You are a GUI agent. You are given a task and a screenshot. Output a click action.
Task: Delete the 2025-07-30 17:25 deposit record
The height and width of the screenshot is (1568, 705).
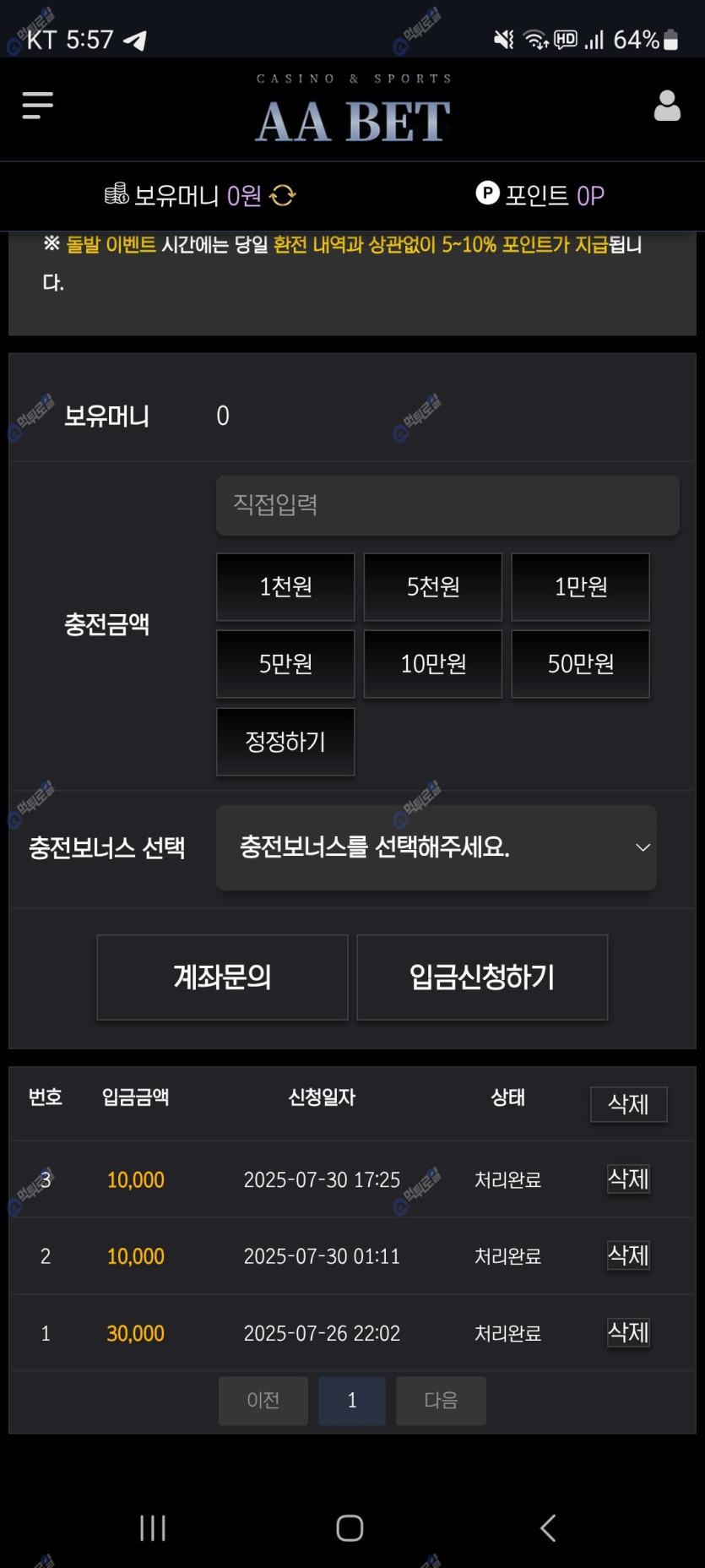coord(628,1179)
